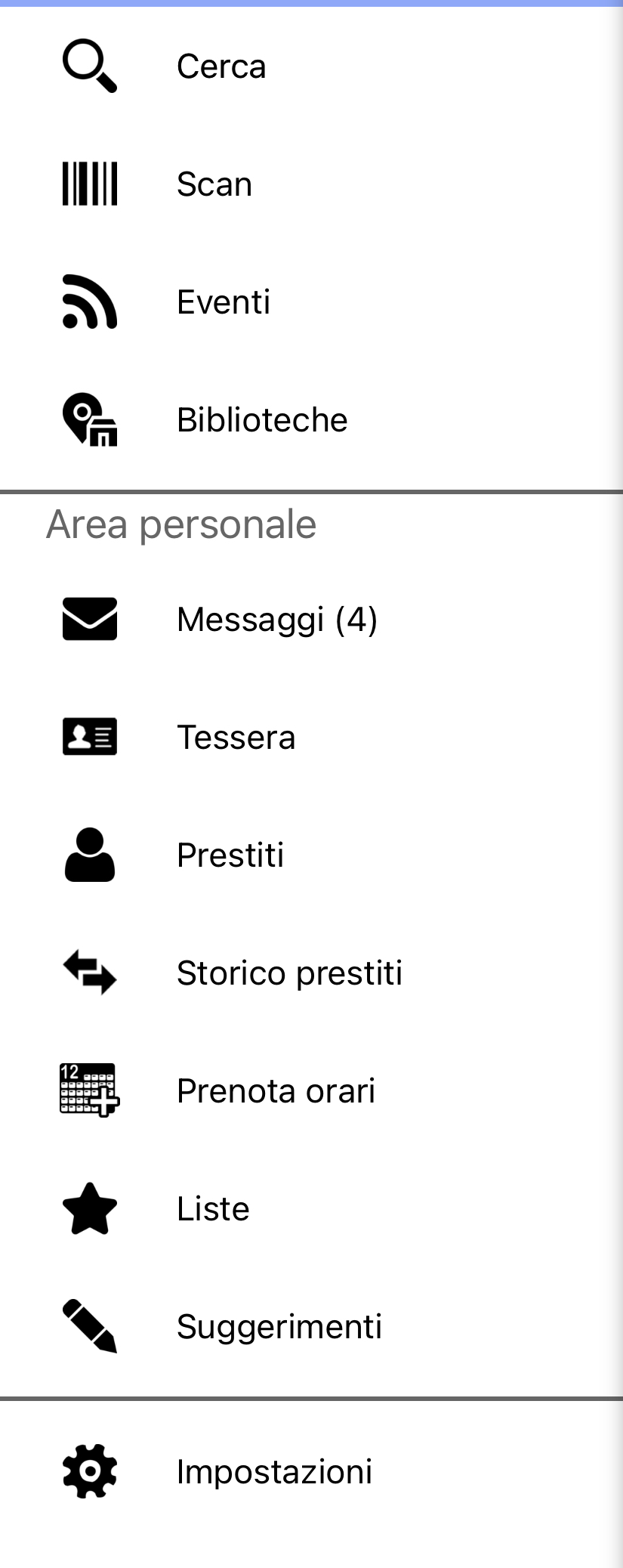Image resolution: width=623 pixels, height=1568 pixels.
Task: Select Scan to scan a barcode
Action: point(214,184)
